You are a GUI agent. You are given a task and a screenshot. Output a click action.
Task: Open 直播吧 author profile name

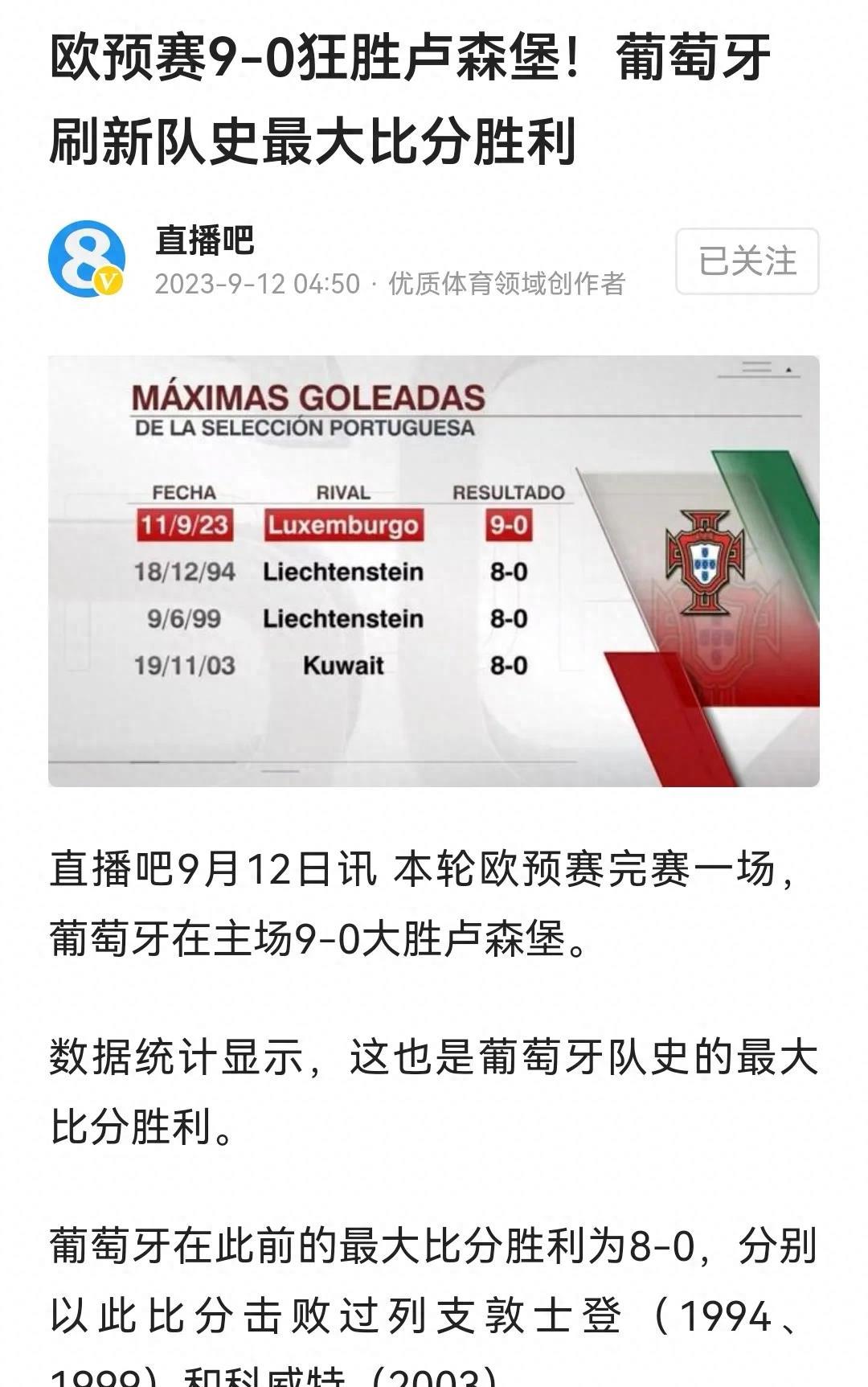(205, 240)
